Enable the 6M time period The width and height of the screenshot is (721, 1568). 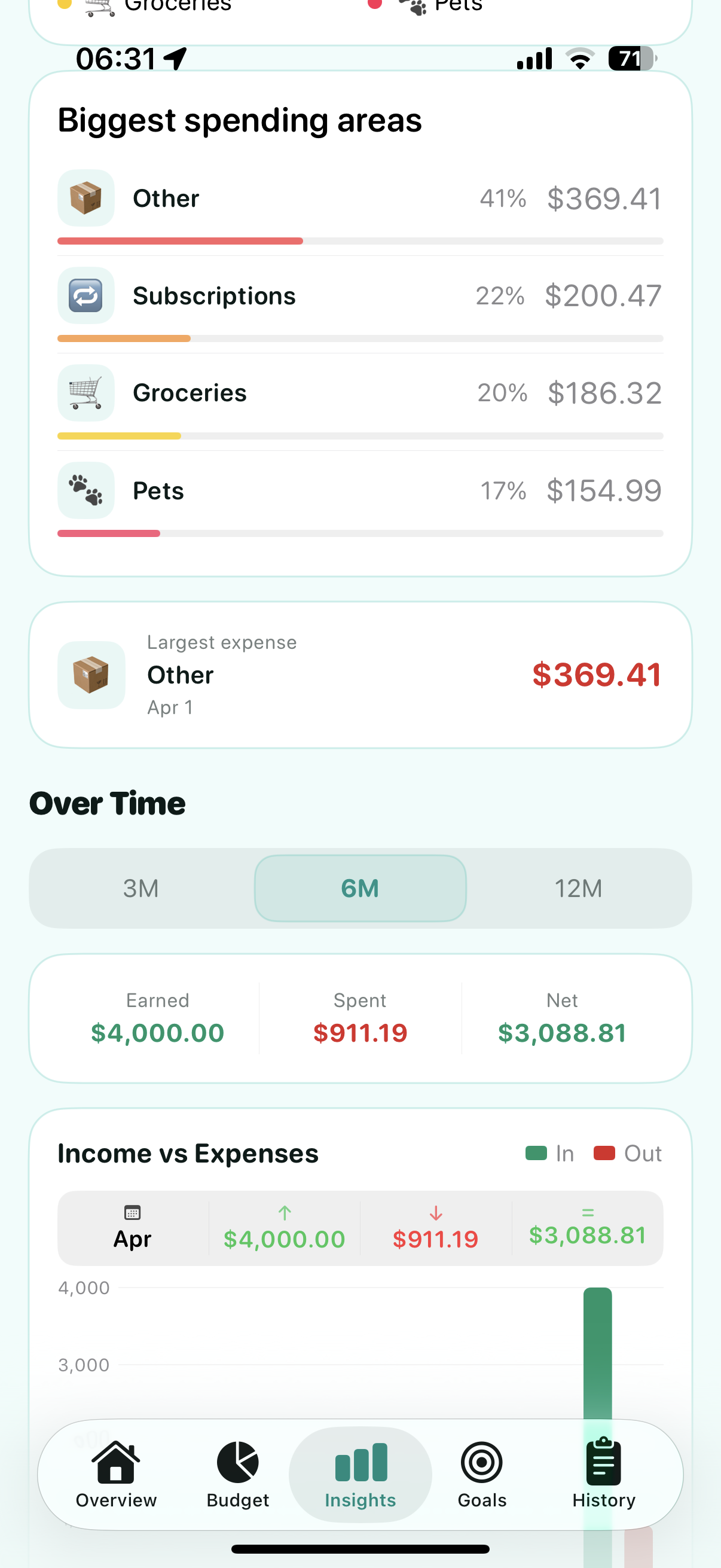point(360,889)
